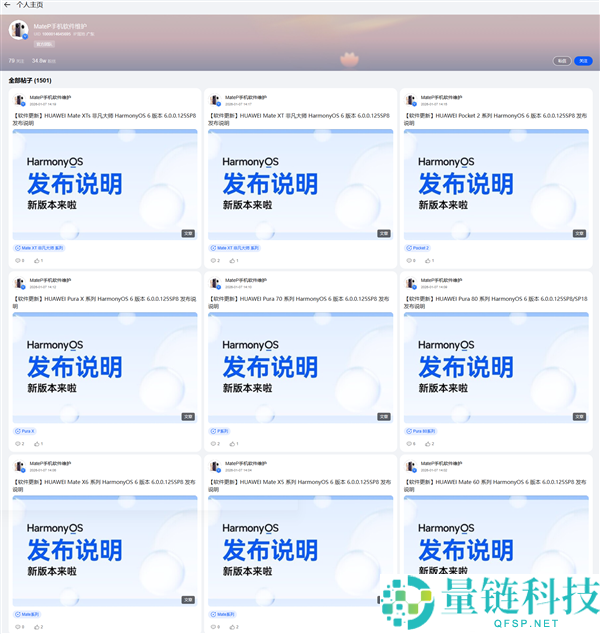The image size is (600, 634).
Task: Comment on the Pura X 系列 post
Action: tap(18, 443)
